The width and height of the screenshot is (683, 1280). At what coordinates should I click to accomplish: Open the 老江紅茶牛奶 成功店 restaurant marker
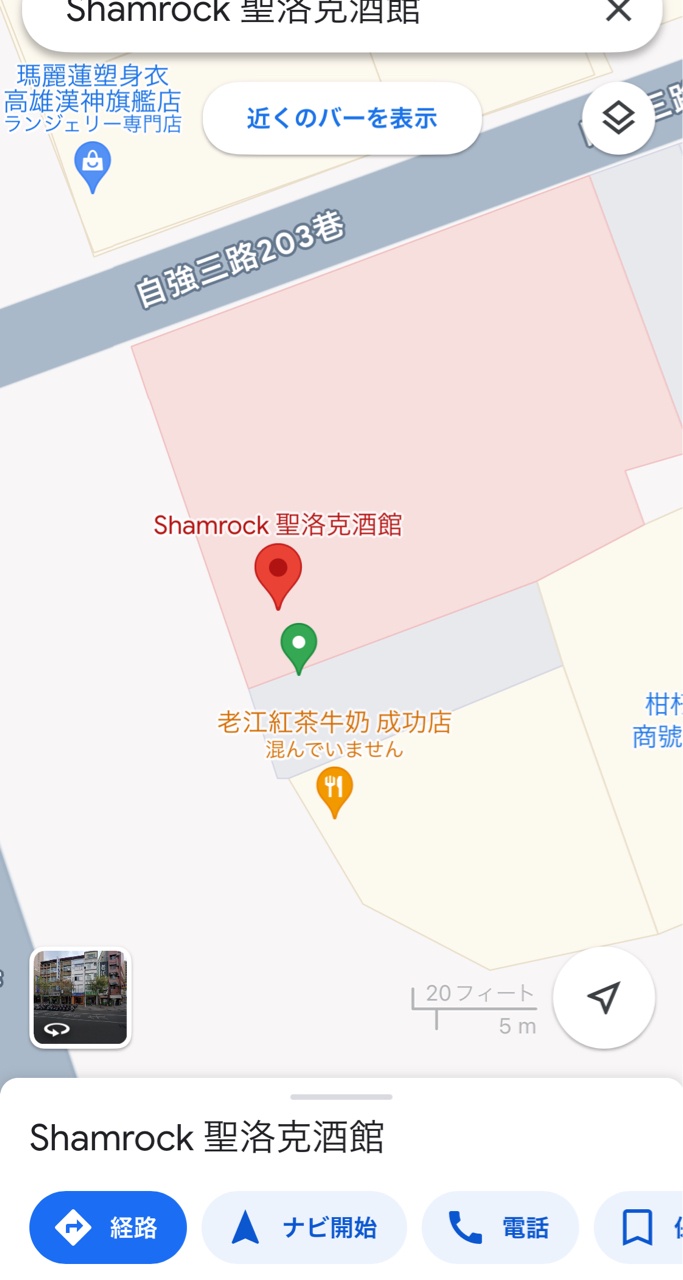[x=334, y=792]
